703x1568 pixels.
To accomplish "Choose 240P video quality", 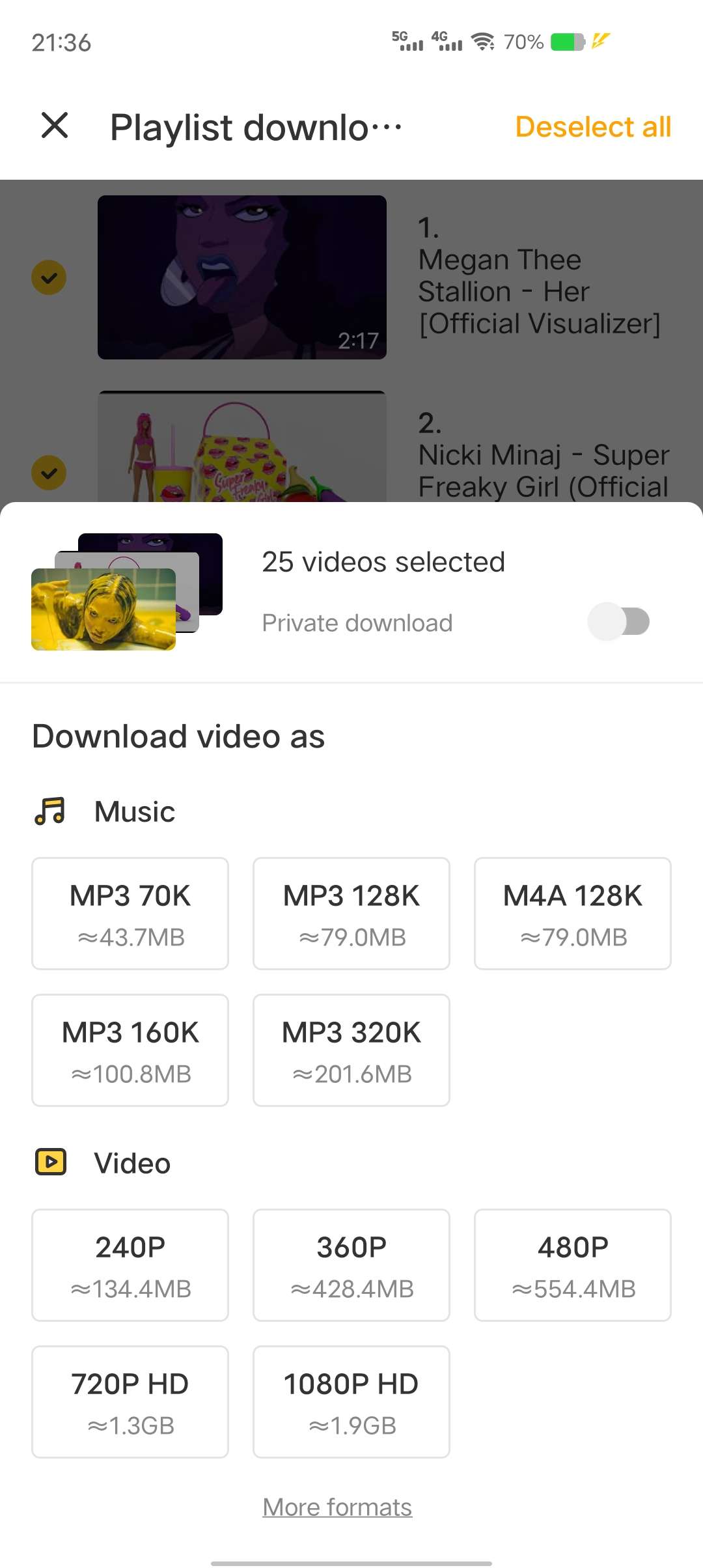I will coord(130,1265).
